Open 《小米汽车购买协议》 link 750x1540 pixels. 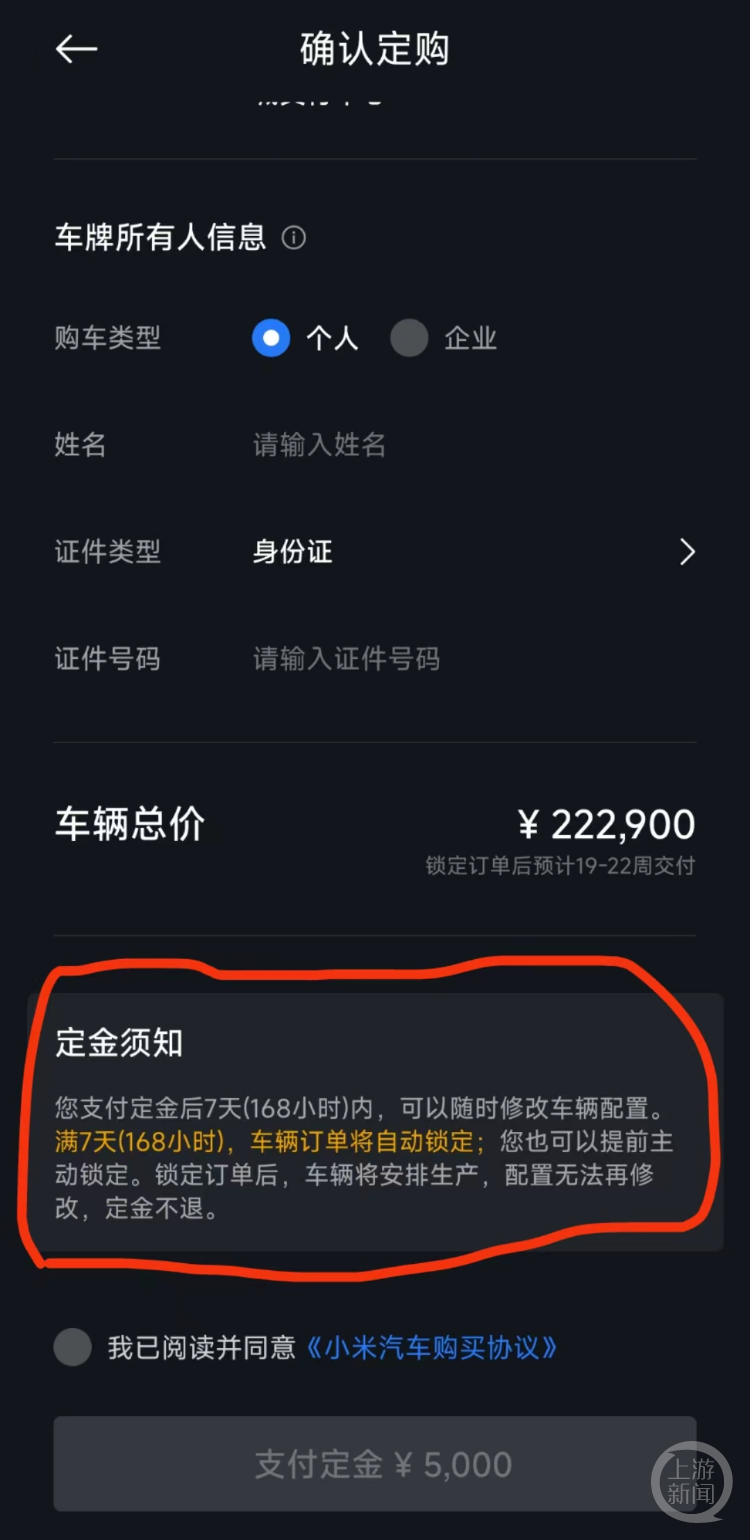(x=430, y=1347)
